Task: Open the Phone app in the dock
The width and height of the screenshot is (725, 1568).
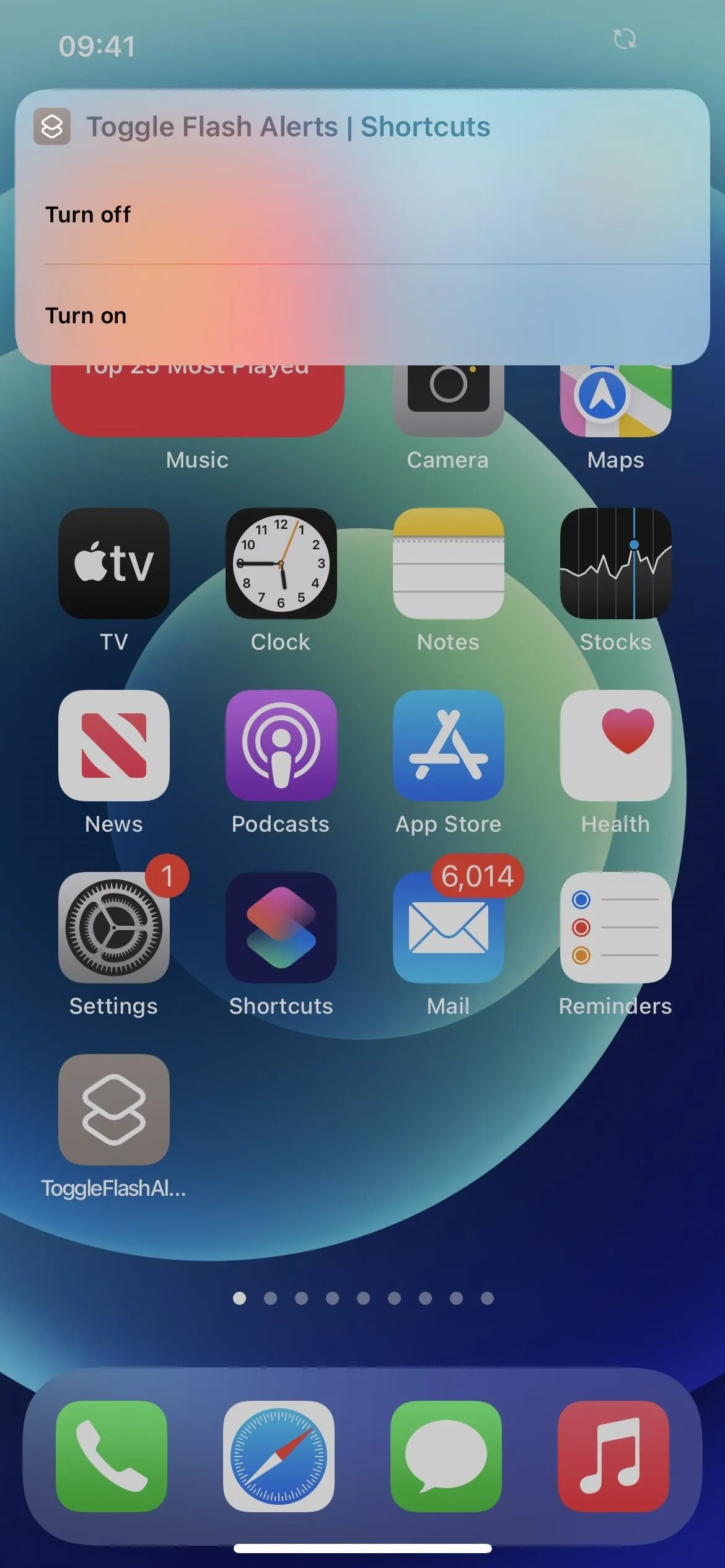Action: click(x=112, y=1456)
